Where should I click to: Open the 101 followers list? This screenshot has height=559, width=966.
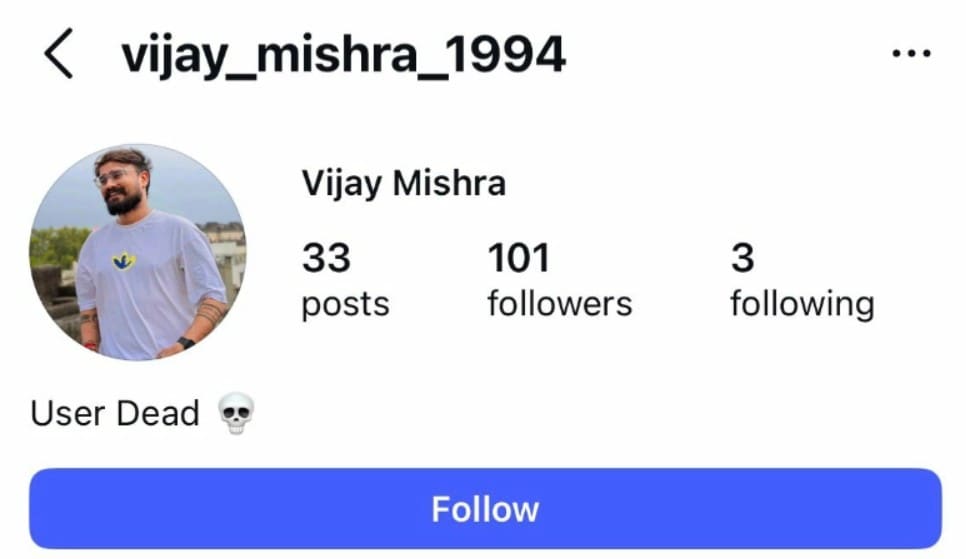point(559,280)
